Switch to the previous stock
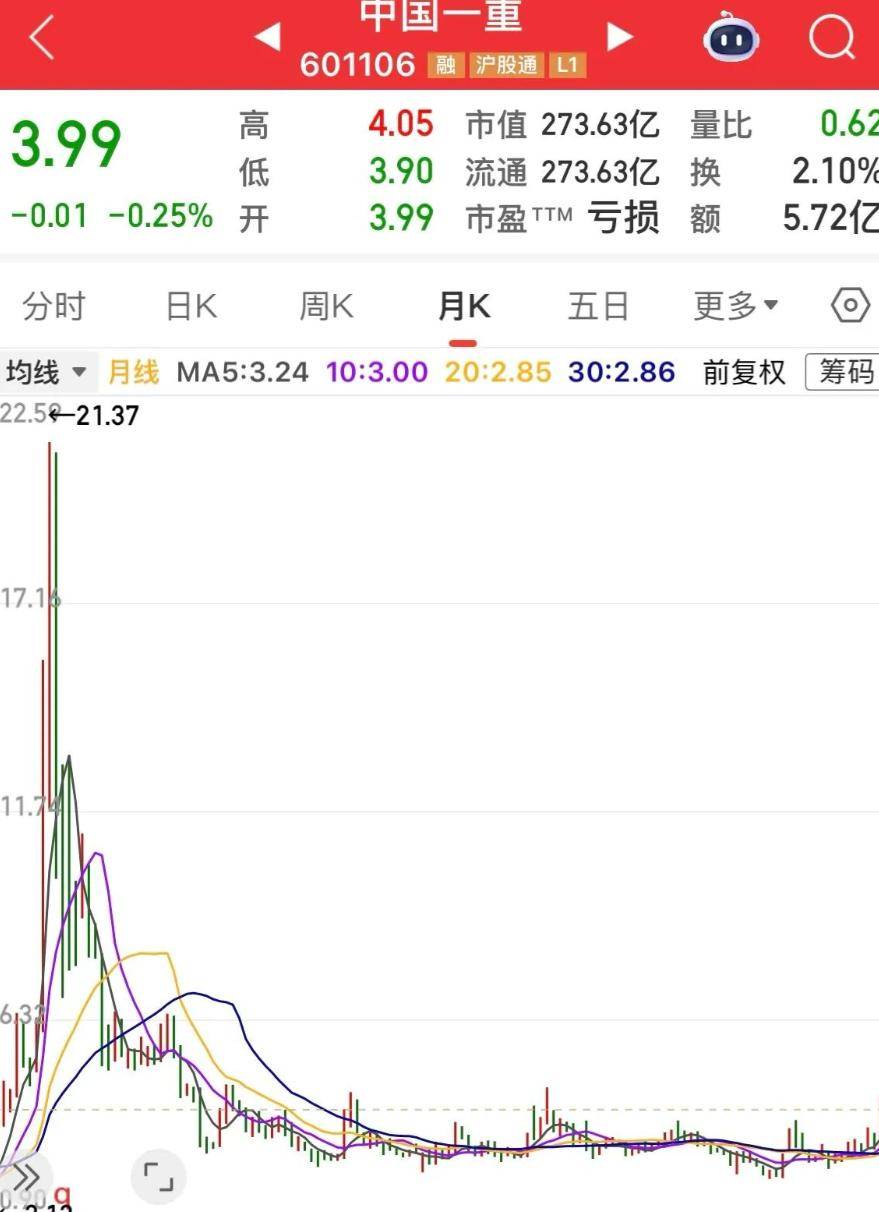The width and height of the screenshot is (879, 1212). point(266,37)
